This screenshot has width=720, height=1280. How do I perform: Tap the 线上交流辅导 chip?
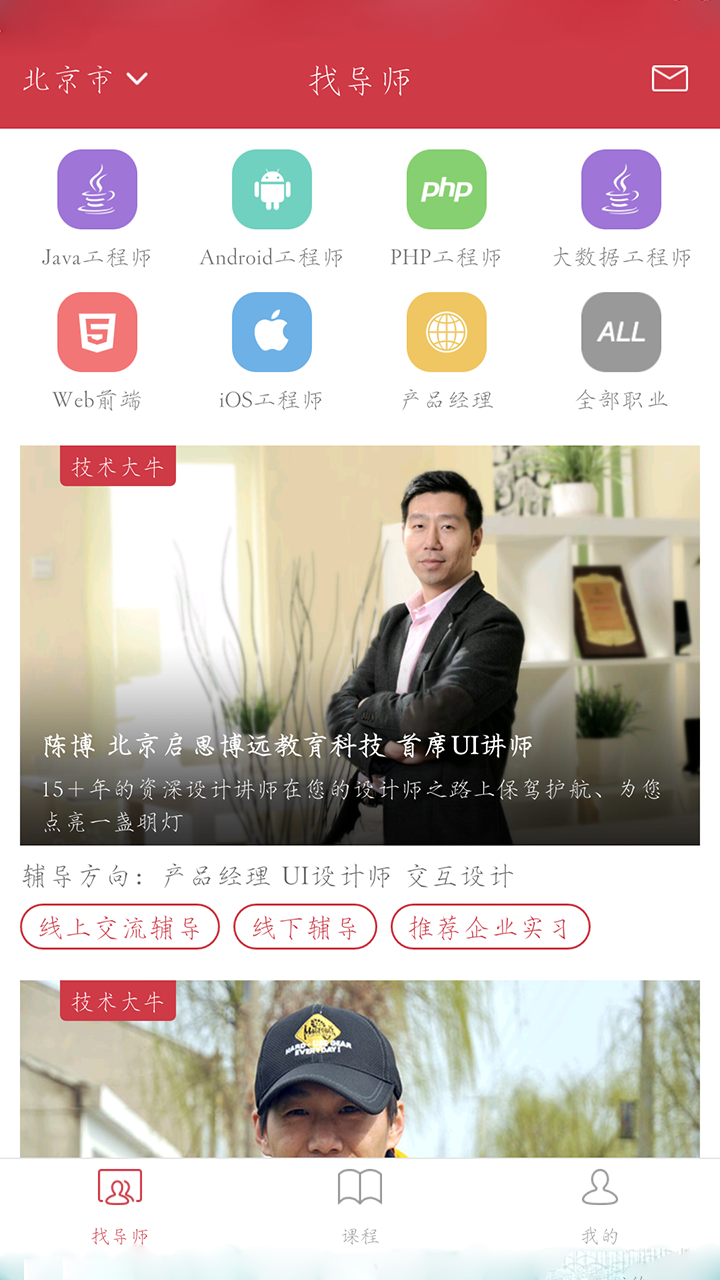(120, 927)
